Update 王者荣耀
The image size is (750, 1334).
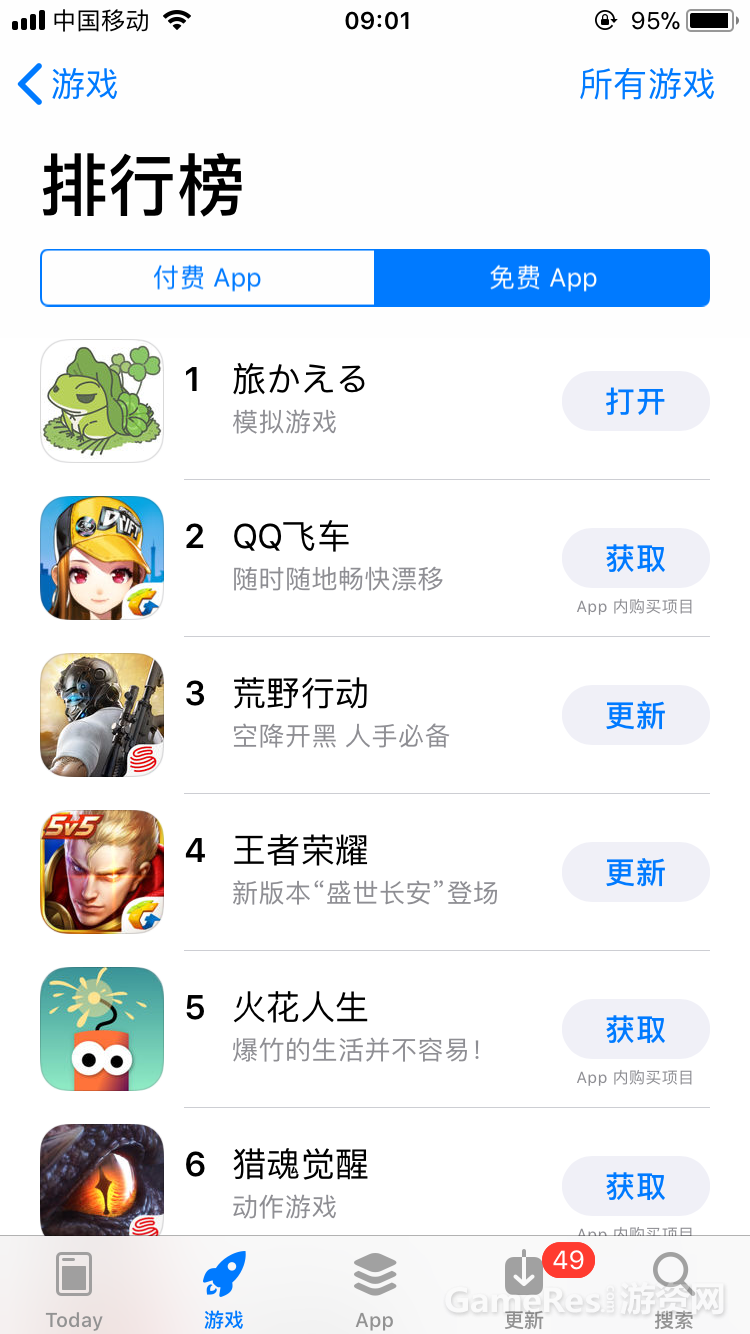tap(635, 873)
